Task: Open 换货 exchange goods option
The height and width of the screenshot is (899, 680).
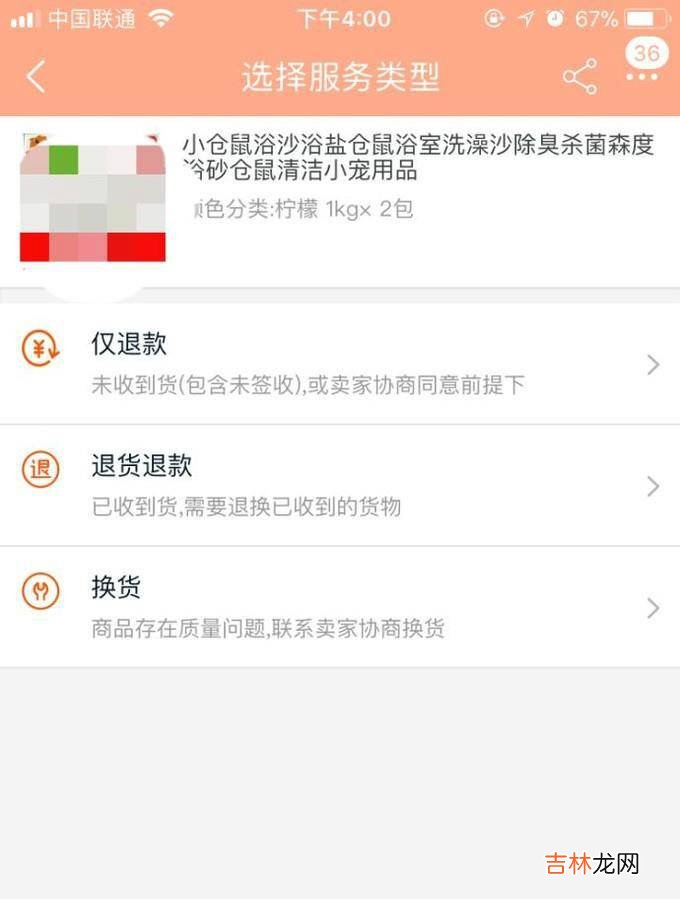Action: [340, 607]
